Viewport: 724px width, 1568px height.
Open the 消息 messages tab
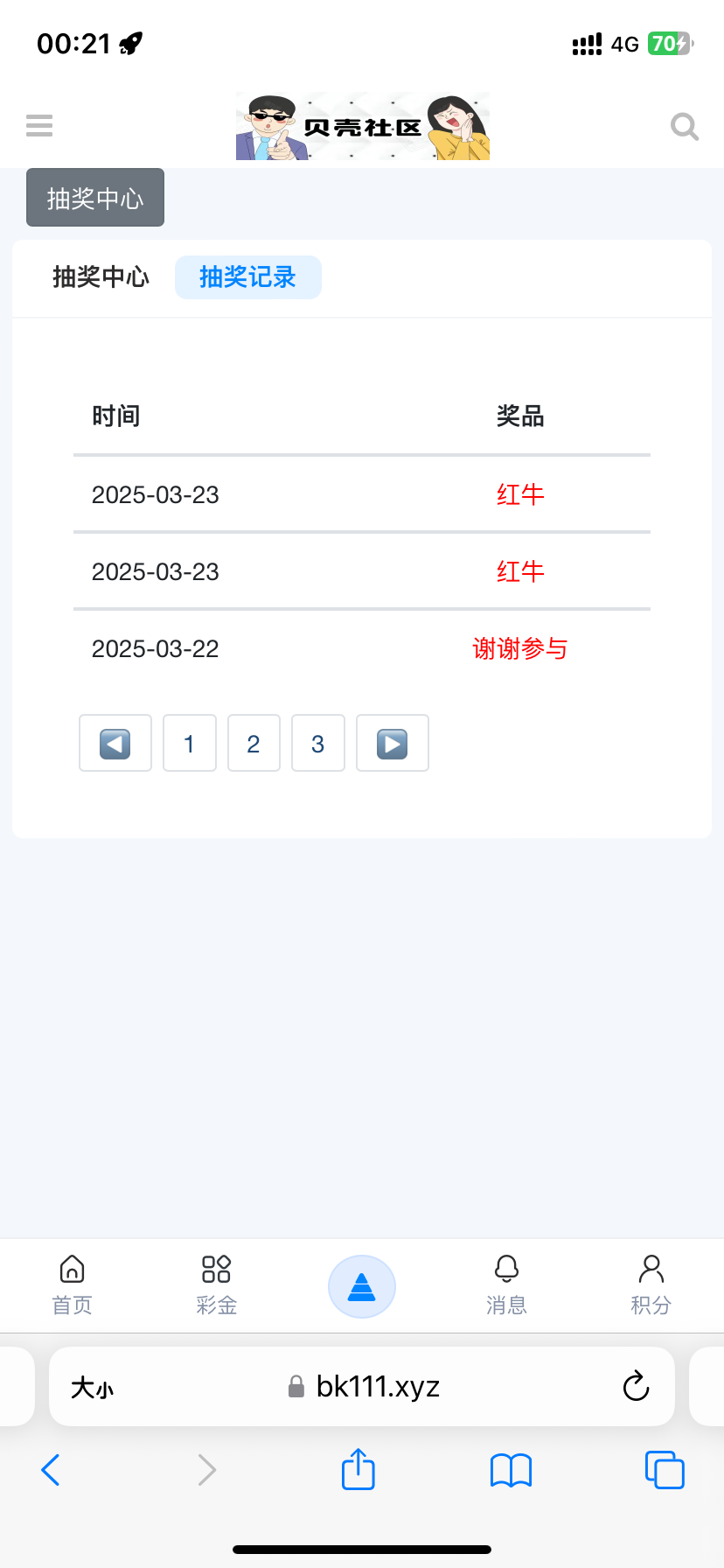(x=506, y=1284)
